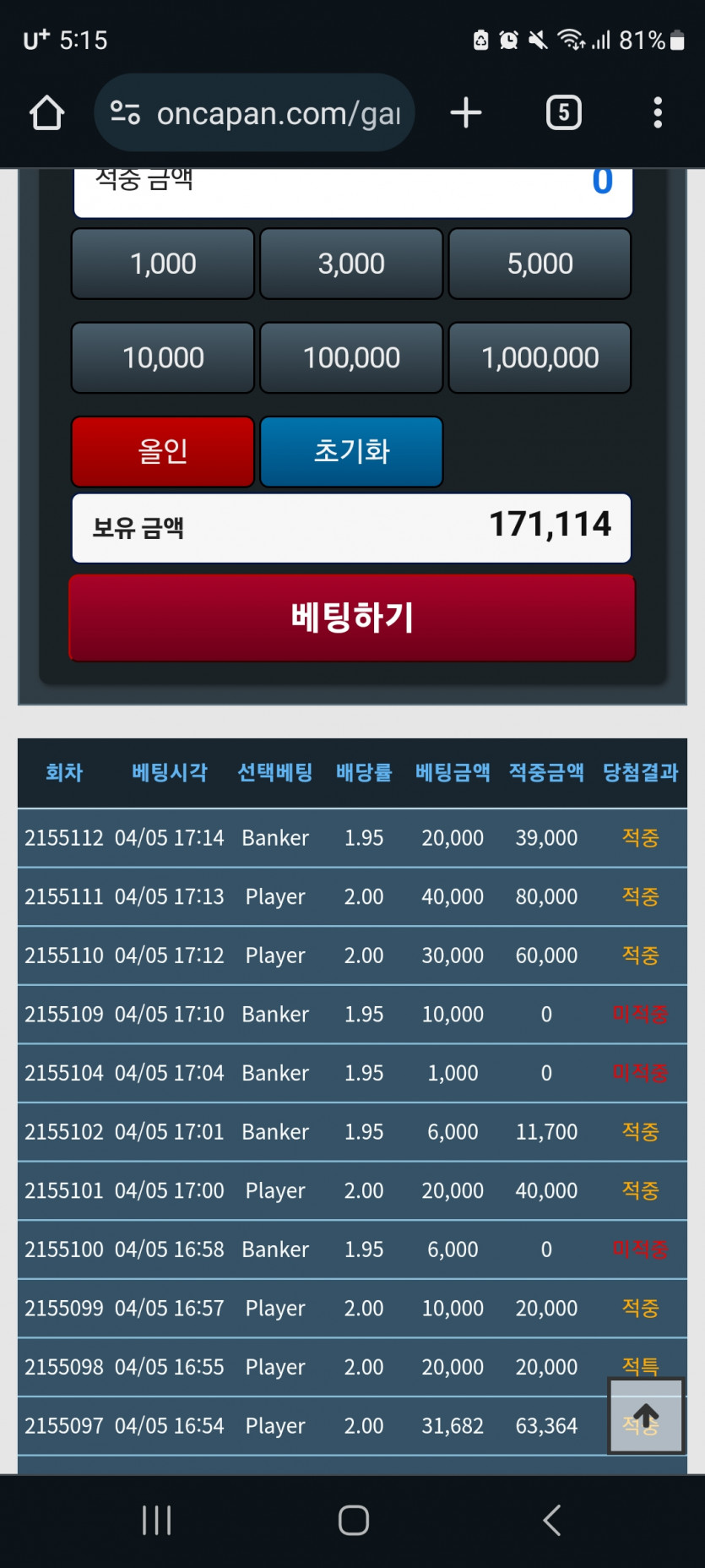This screenshot has width=705, height=1568.
Task: Go to the browser home page
Action: click(47, 112)
